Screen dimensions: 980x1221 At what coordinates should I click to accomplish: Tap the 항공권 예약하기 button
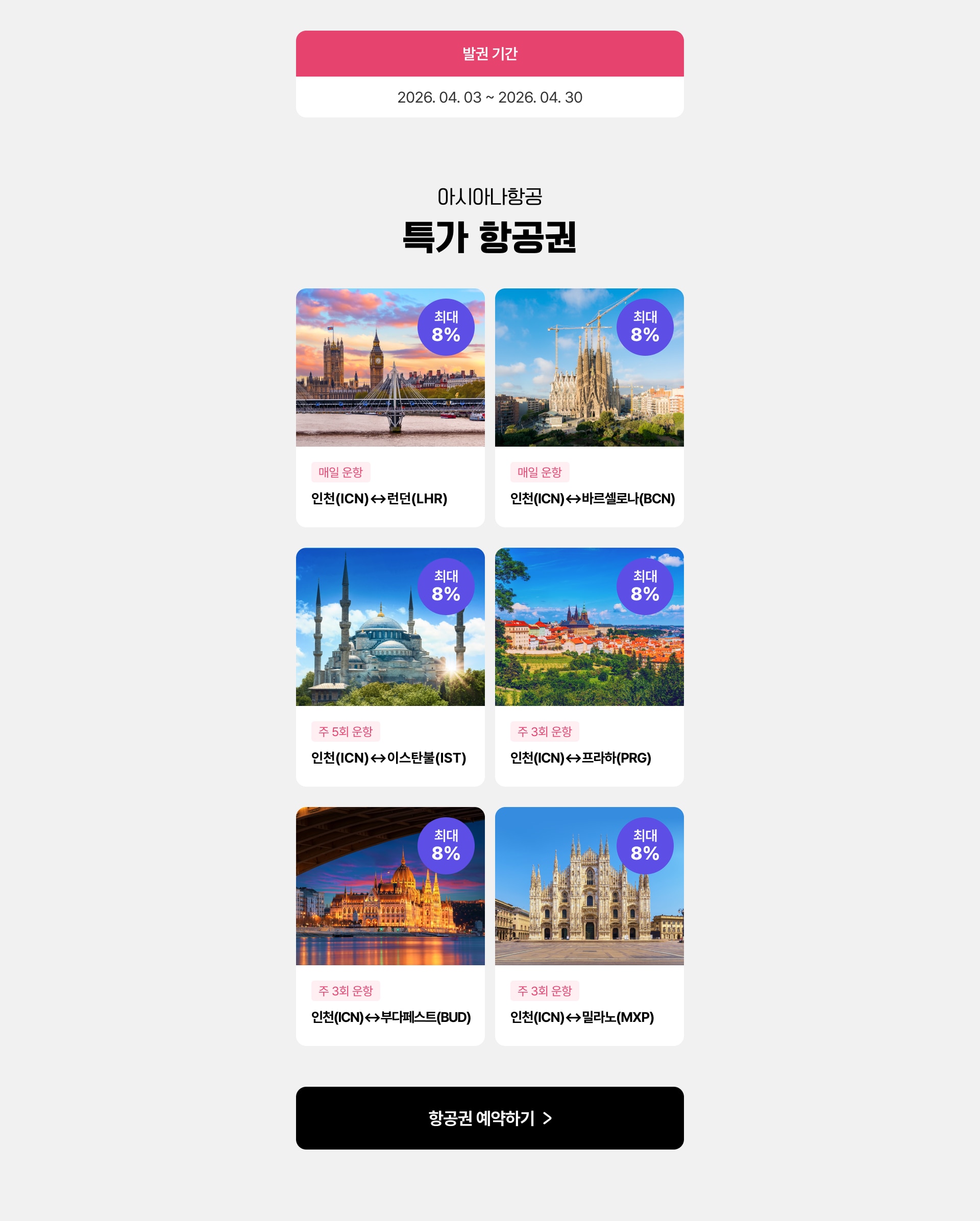pyautogui.click(x=489, y=1118)
